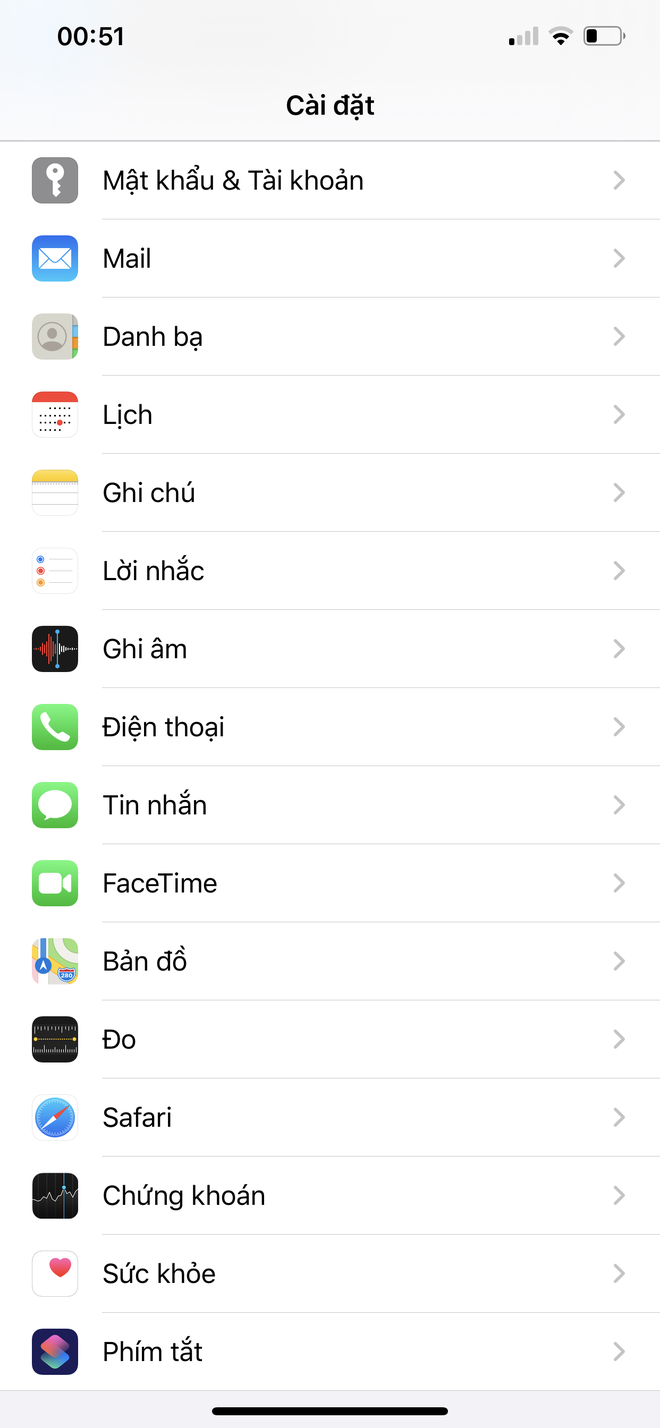Open Bản đồ settings
Image resolution: width=660 pixels, height=1428 pixels.
coord(330,961)
